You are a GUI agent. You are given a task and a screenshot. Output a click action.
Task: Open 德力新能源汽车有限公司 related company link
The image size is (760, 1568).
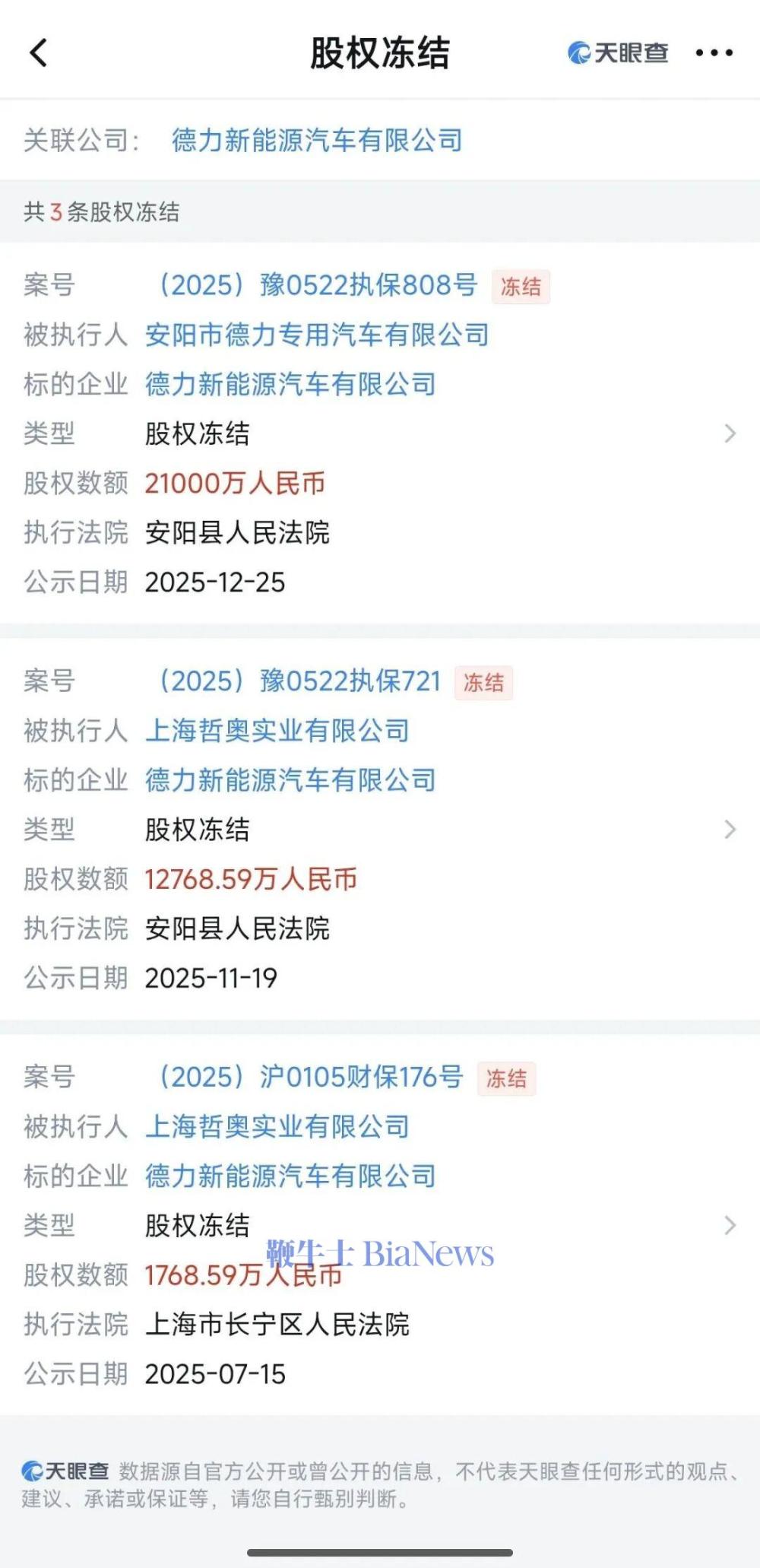tap(316, 141)
